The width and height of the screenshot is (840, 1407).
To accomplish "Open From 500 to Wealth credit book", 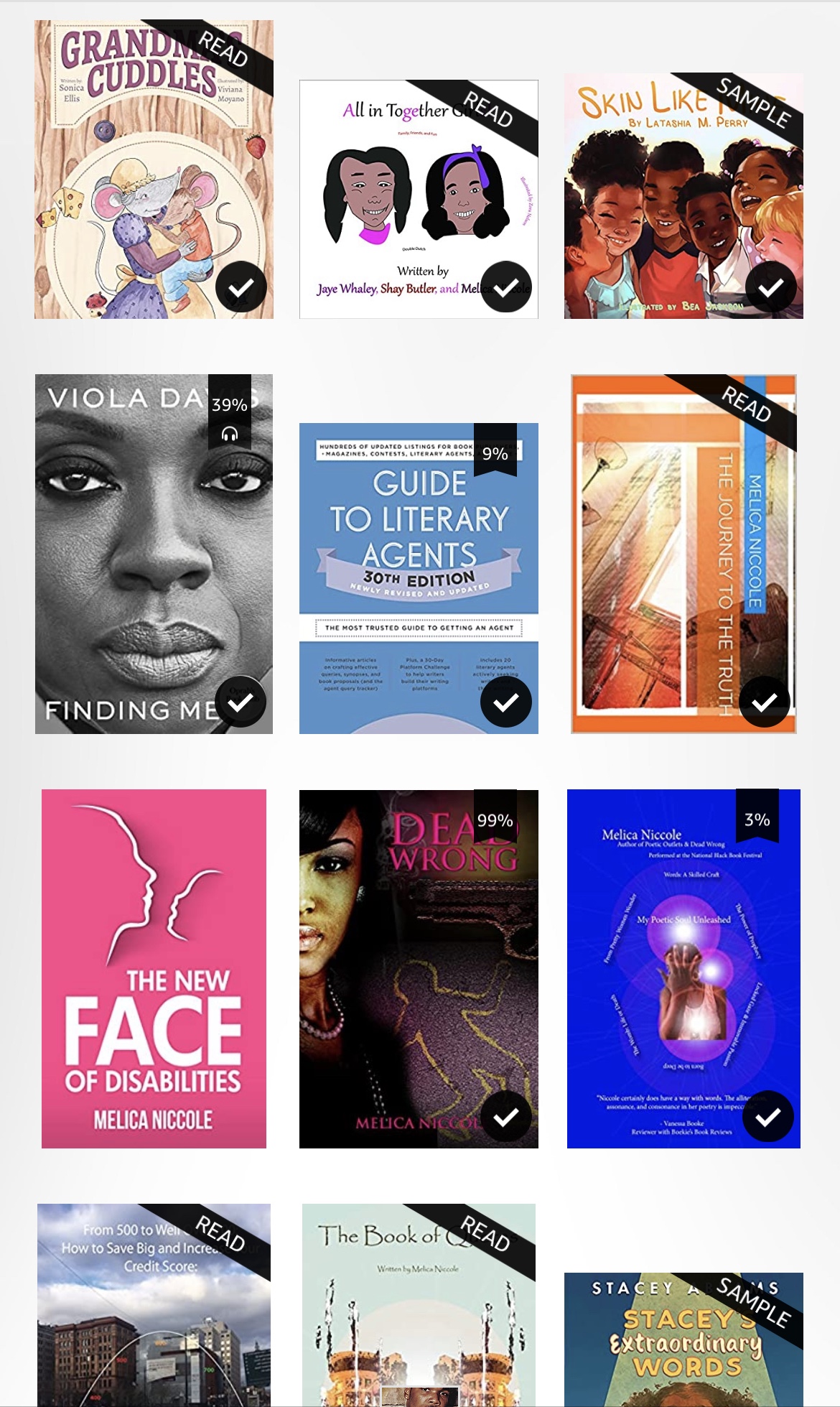I will coord(154,1304).
